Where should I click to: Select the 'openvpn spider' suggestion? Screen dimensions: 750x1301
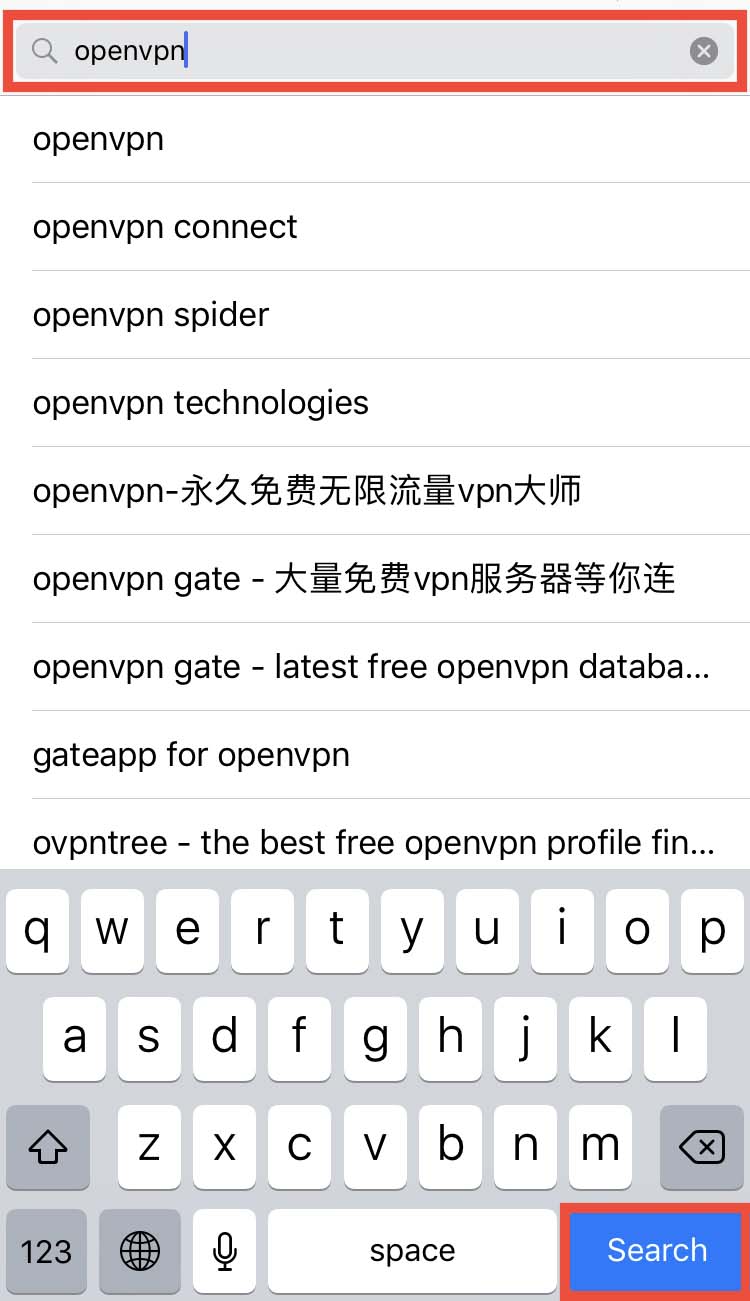[x=151, y=315]
